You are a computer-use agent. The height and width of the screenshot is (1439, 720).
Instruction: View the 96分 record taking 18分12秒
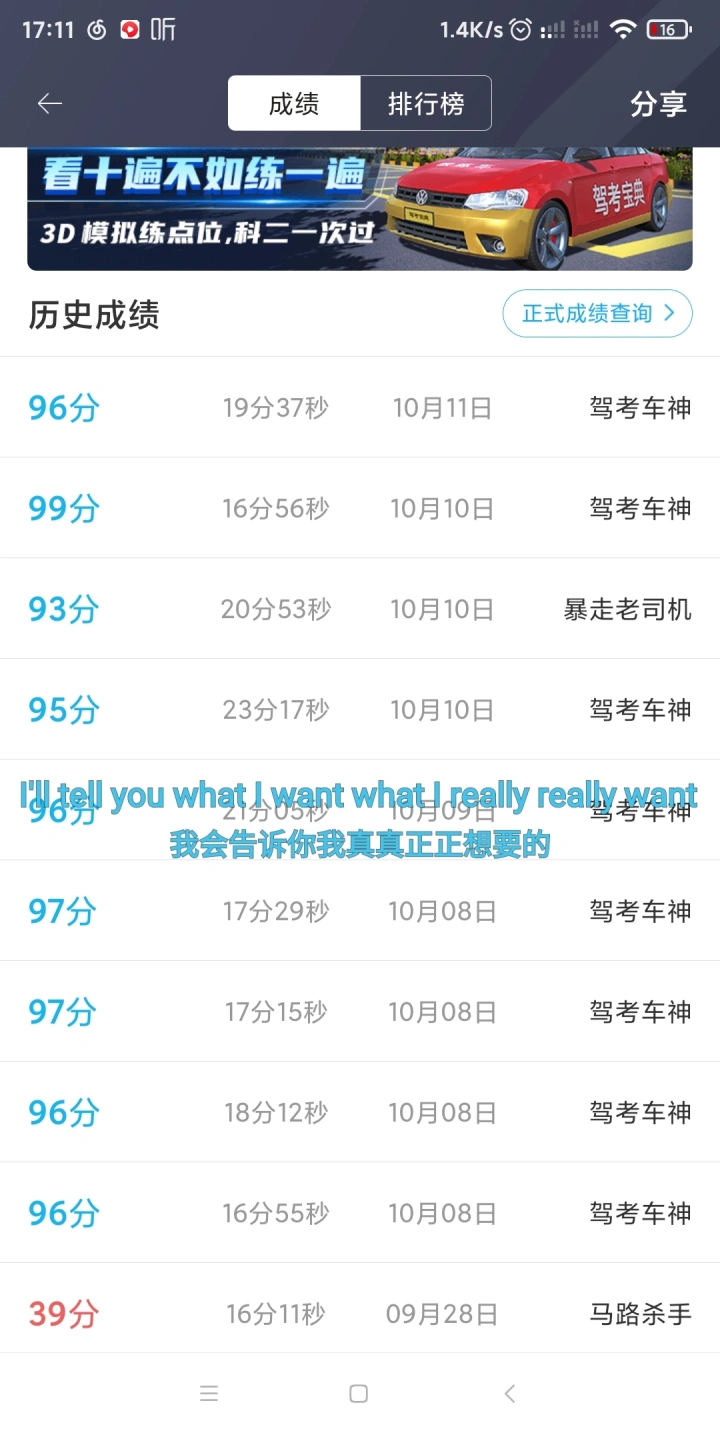[x=360, y=1112]
